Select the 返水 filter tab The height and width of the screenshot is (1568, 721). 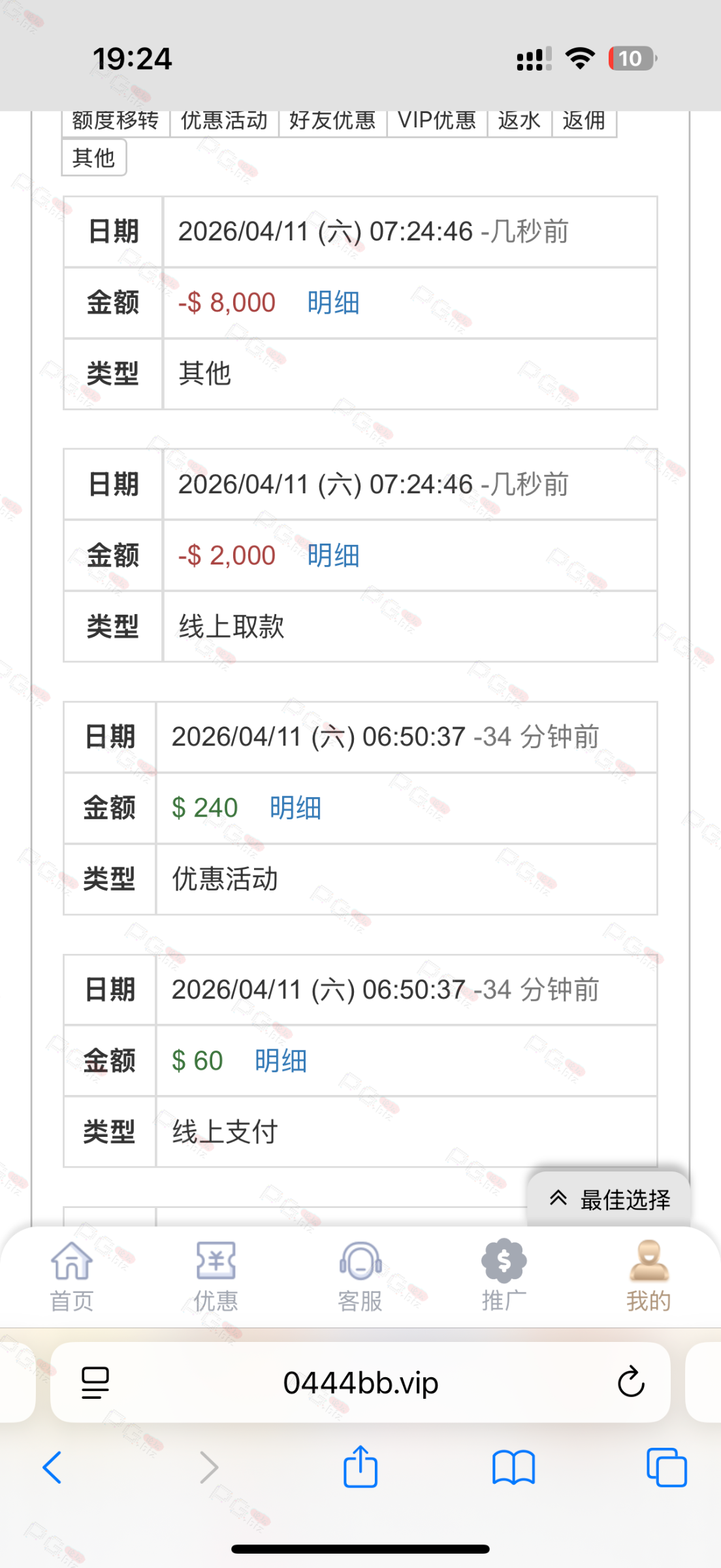519,122
